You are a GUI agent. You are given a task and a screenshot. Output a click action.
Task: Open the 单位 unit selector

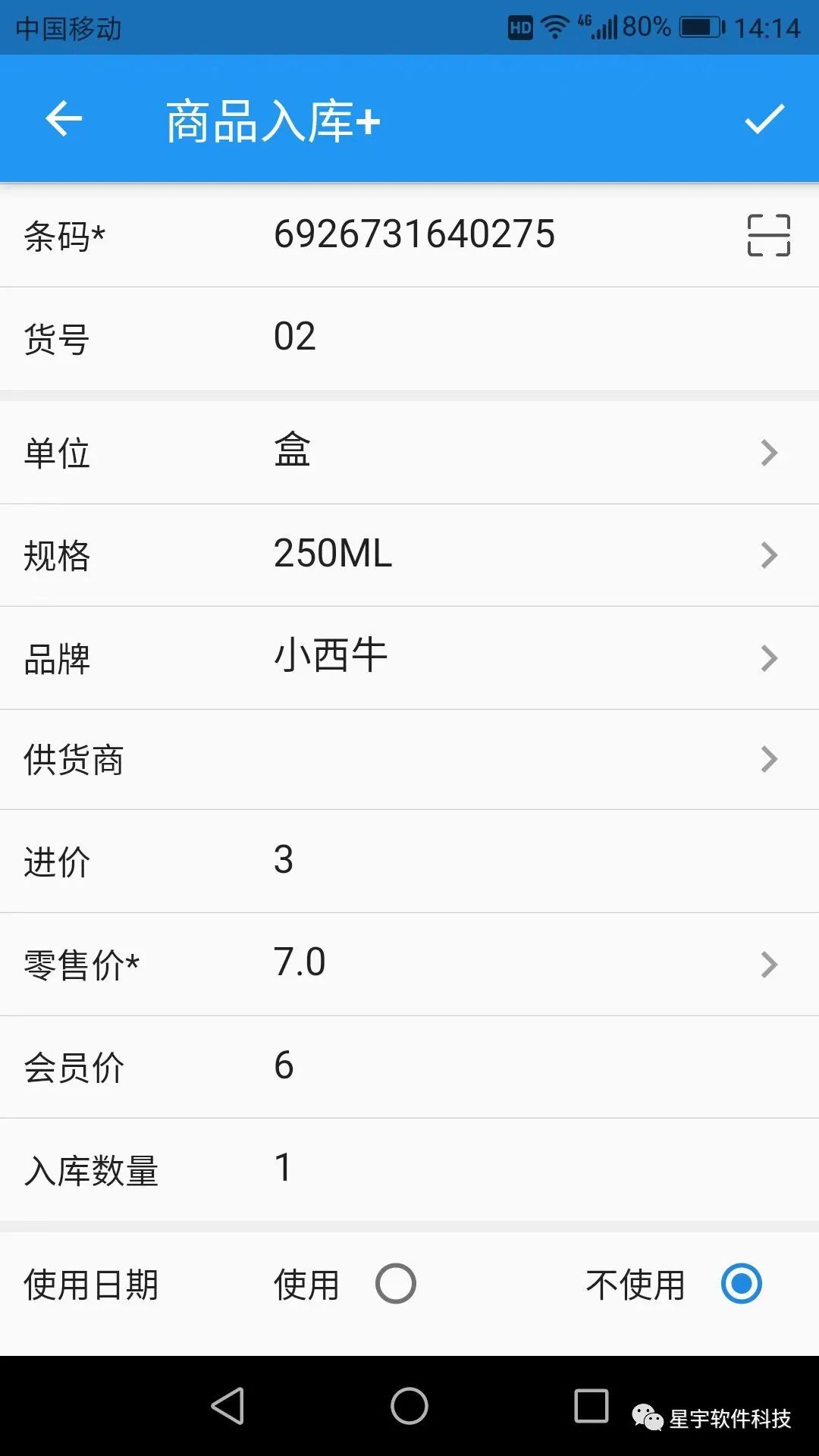409,453
